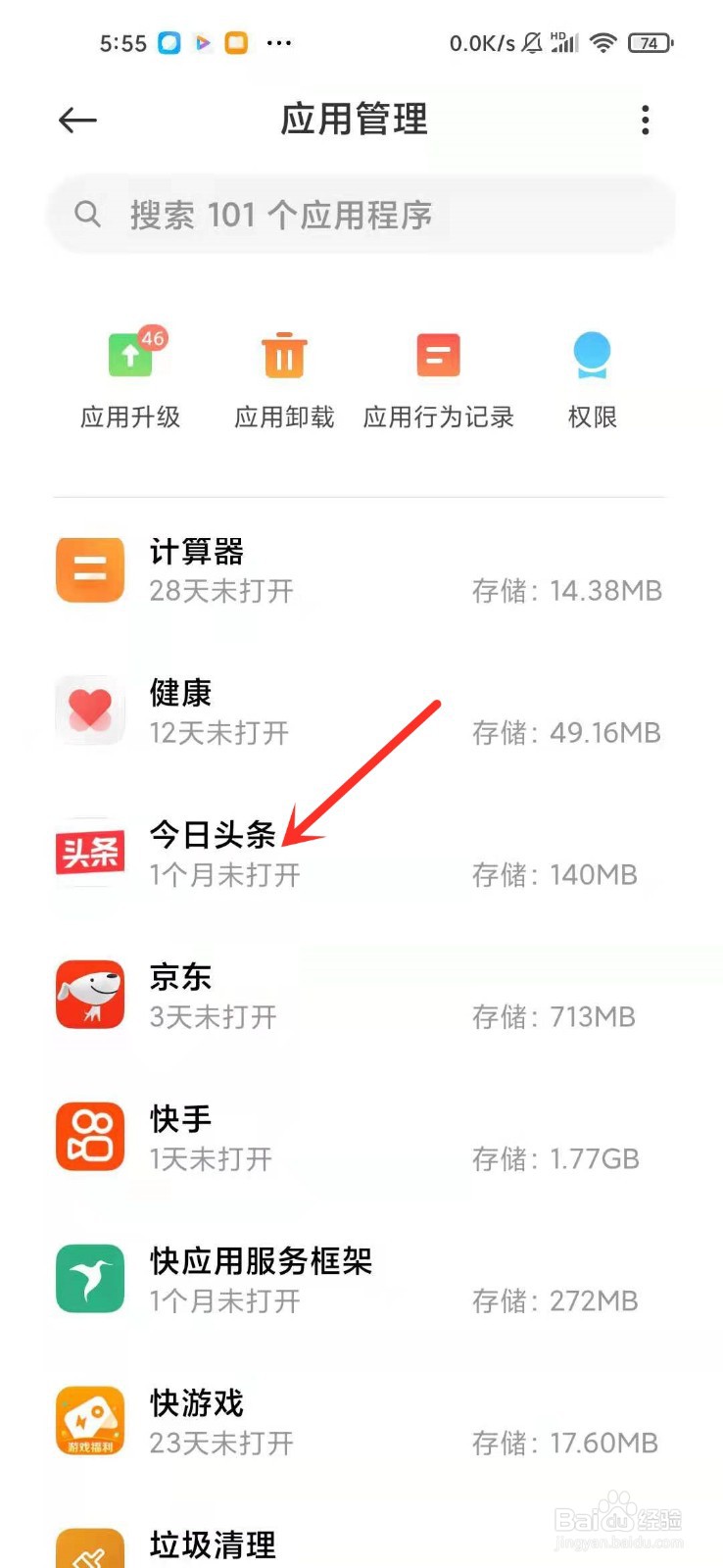The image size is (723, 1568).
Task: Select the 应用卸载 (Uninstall Apps) icon
Action: [x=283, y=355]
